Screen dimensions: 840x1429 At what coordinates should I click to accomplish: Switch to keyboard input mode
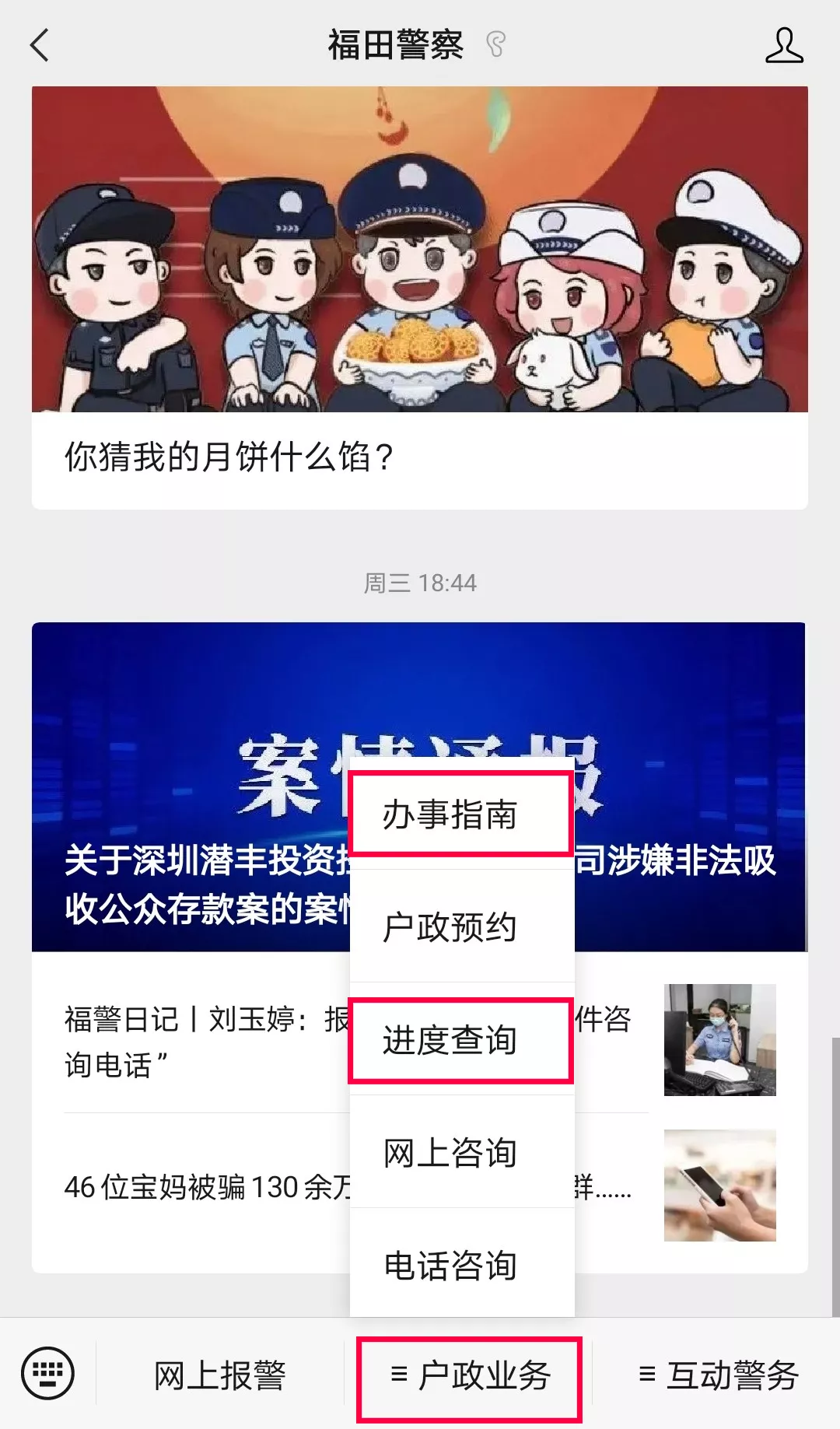coord(48,1373)
